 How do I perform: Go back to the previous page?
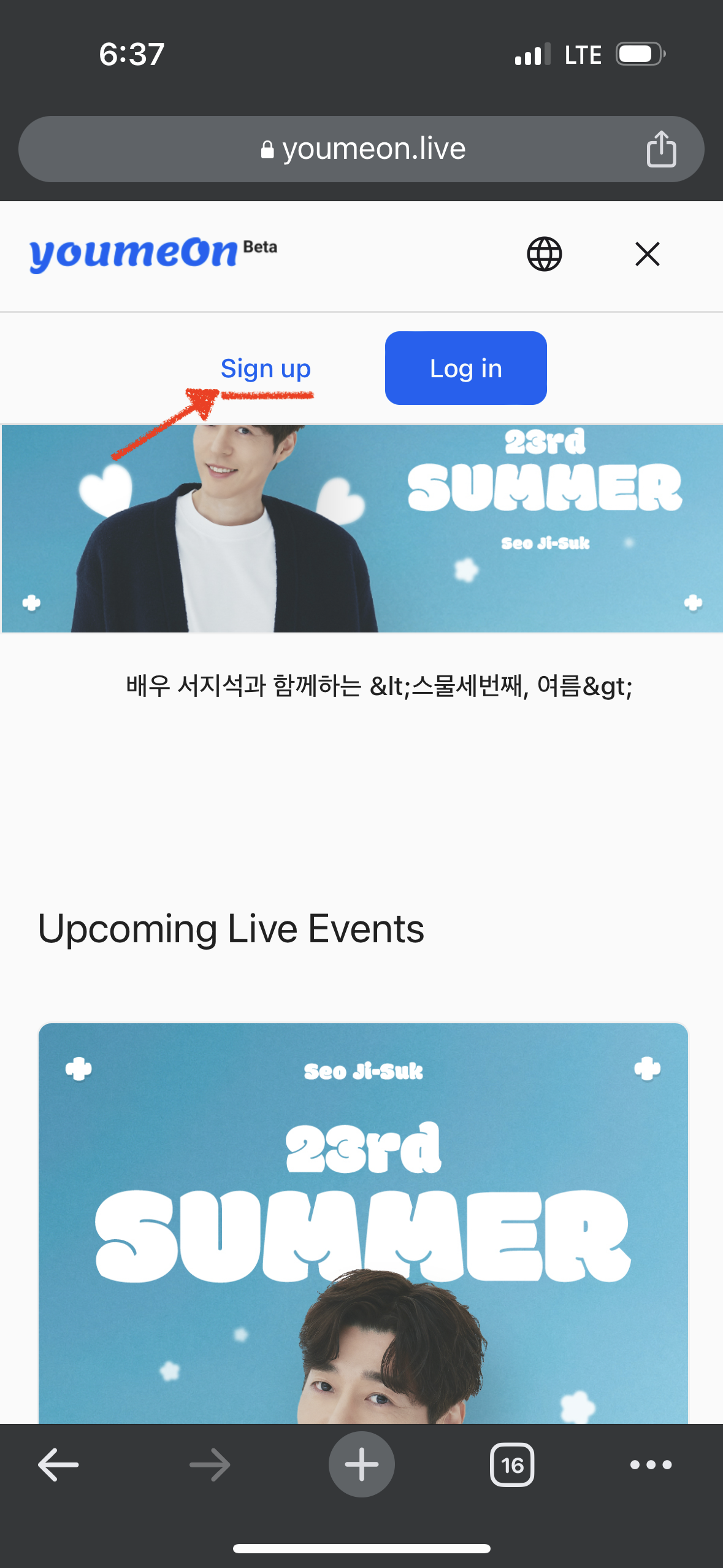pyautogui.click(x=58, y=1464)
